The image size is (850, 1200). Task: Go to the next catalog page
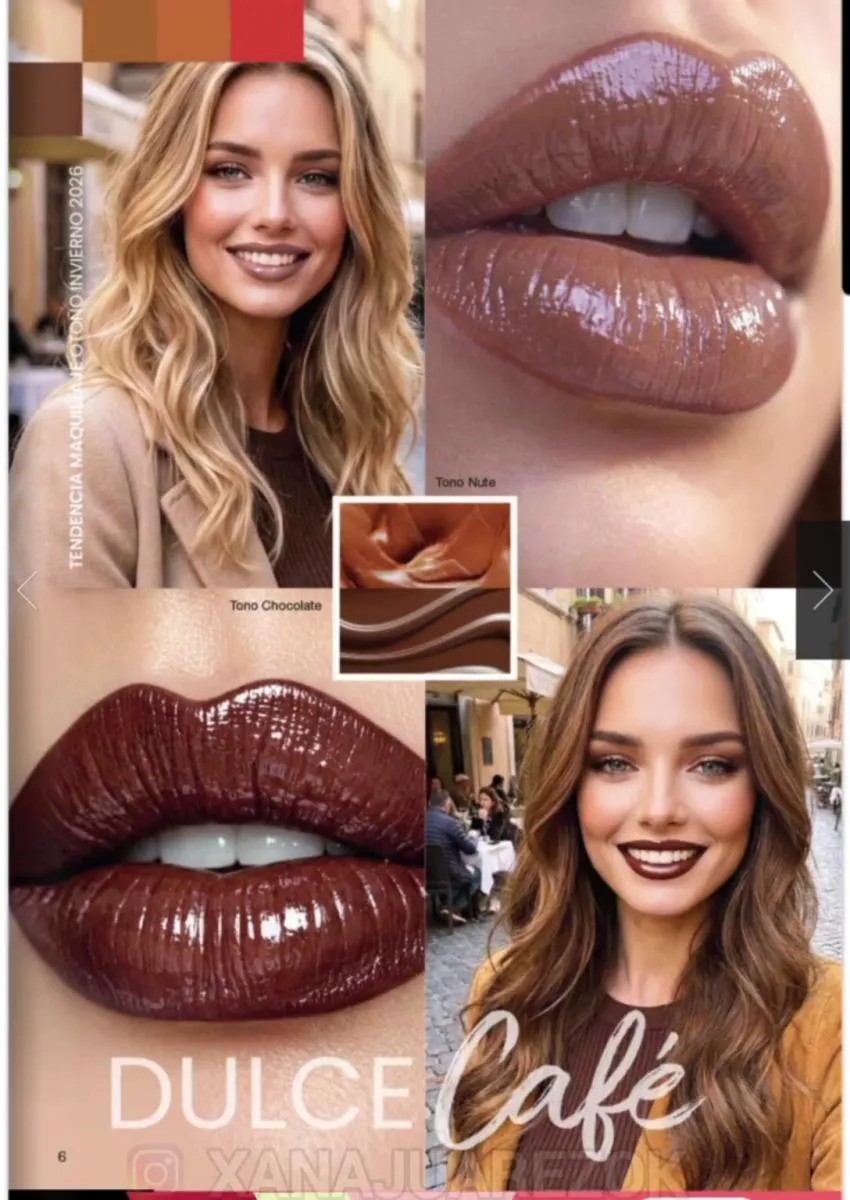click(822, 590)
